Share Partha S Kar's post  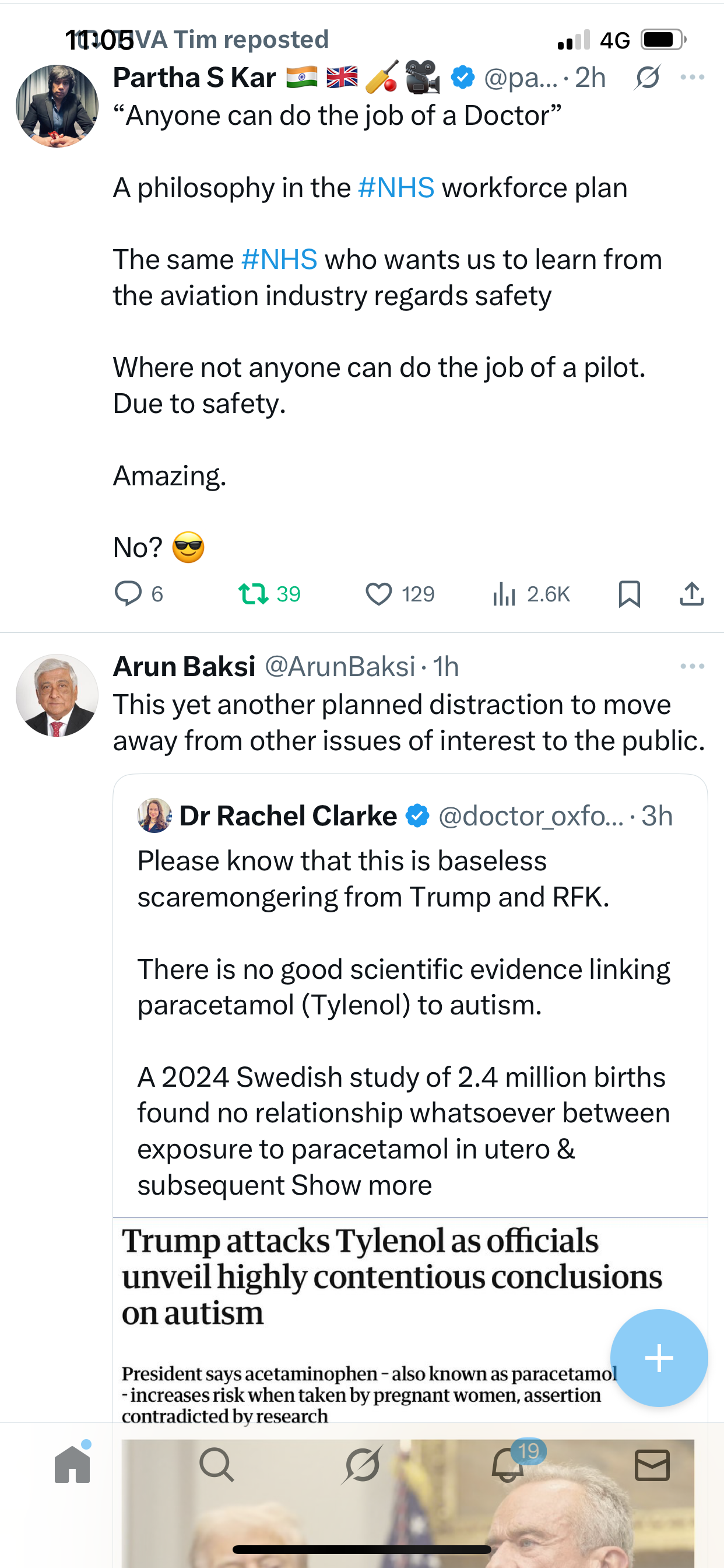click(691, 593)
